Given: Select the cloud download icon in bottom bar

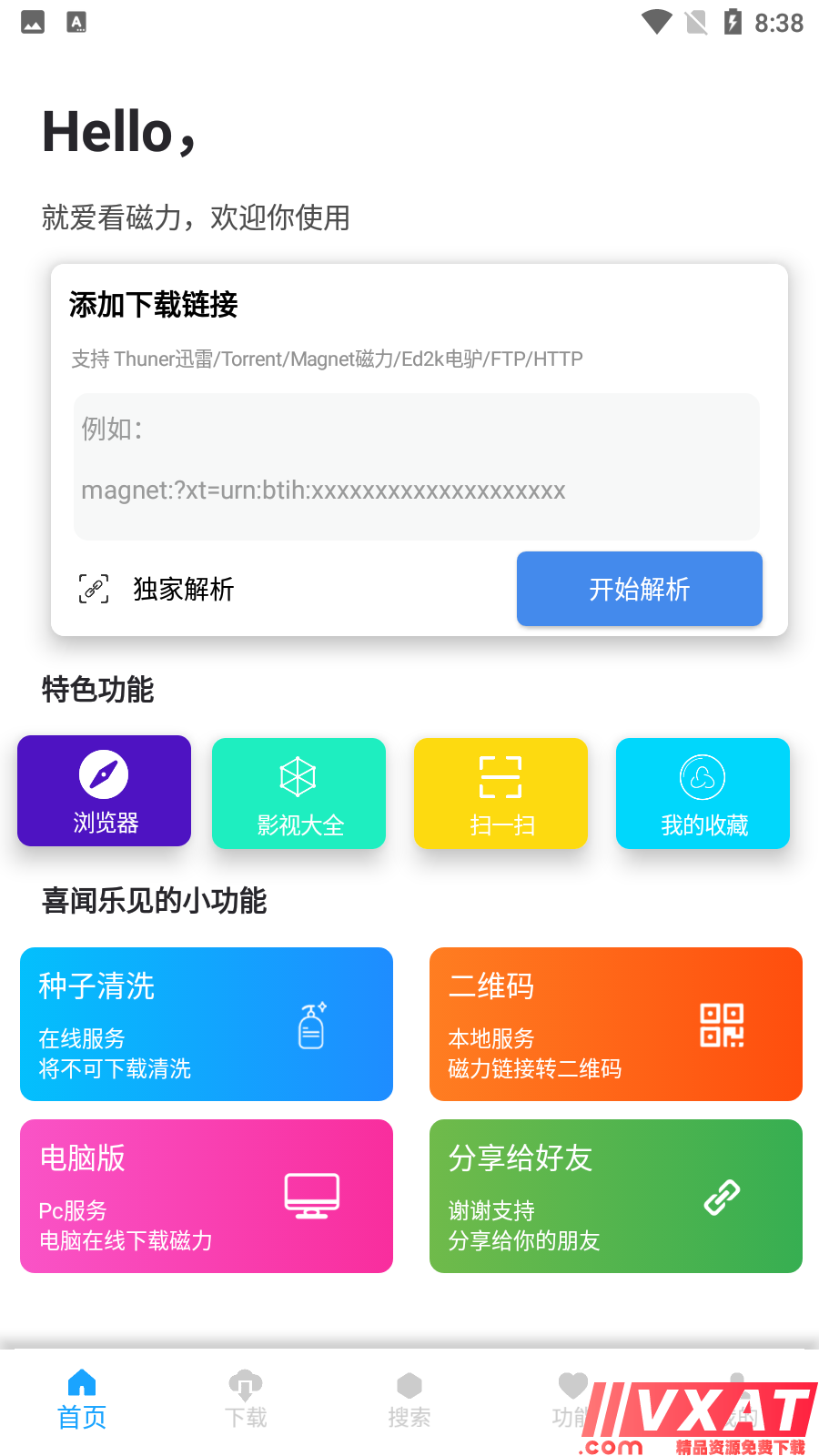Looking at the screenshot, I should [246, 1385].
